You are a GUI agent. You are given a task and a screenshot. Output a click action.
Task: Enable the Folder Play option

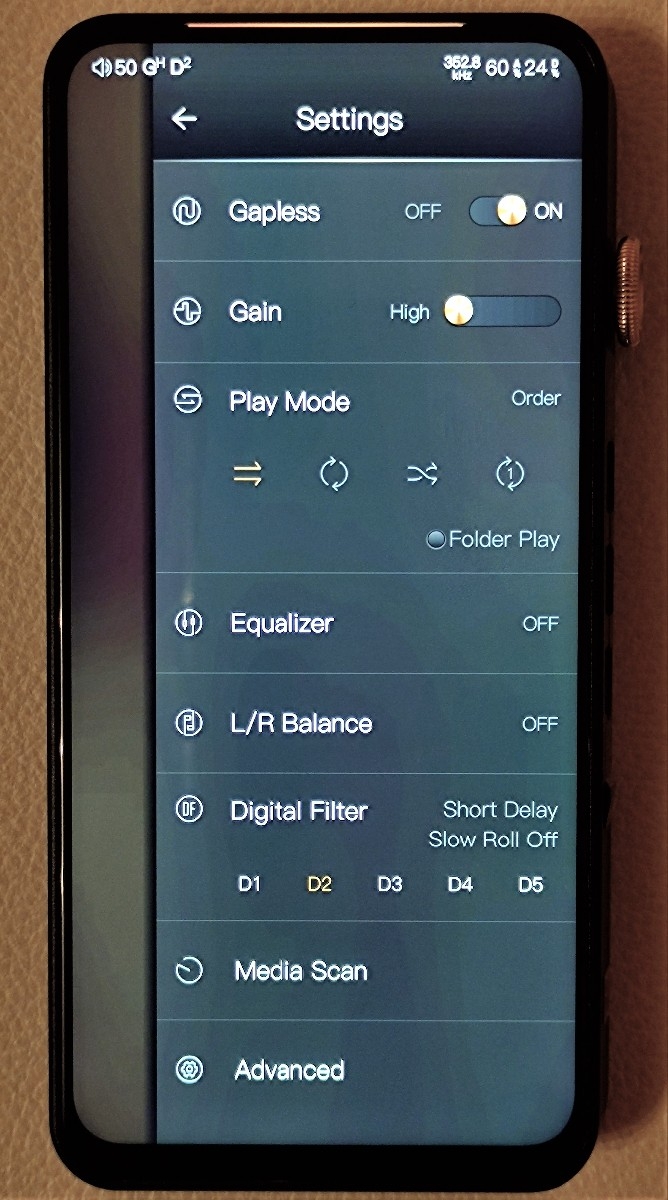437,540
